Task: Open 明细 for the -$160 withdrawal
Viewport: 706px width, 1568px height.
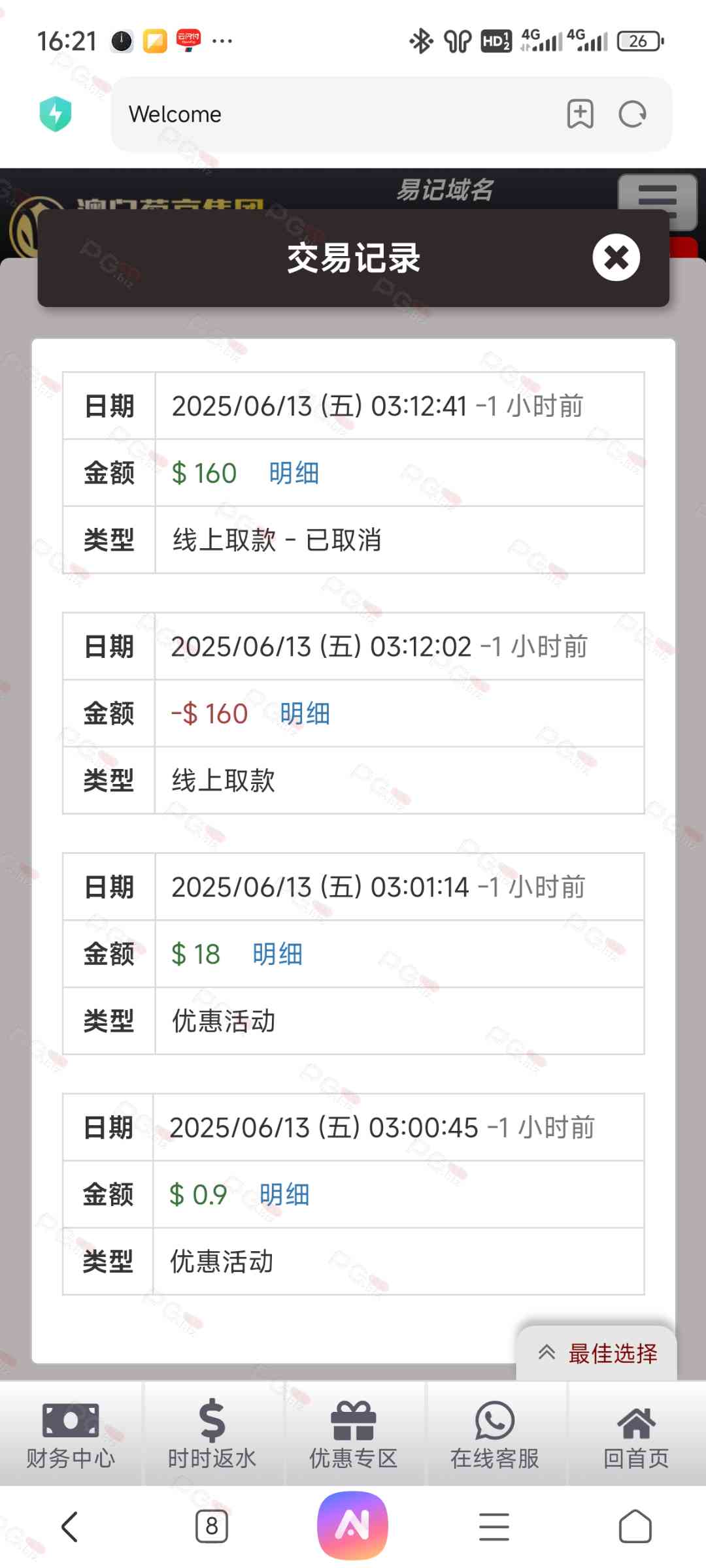Action: pos(305,713)
